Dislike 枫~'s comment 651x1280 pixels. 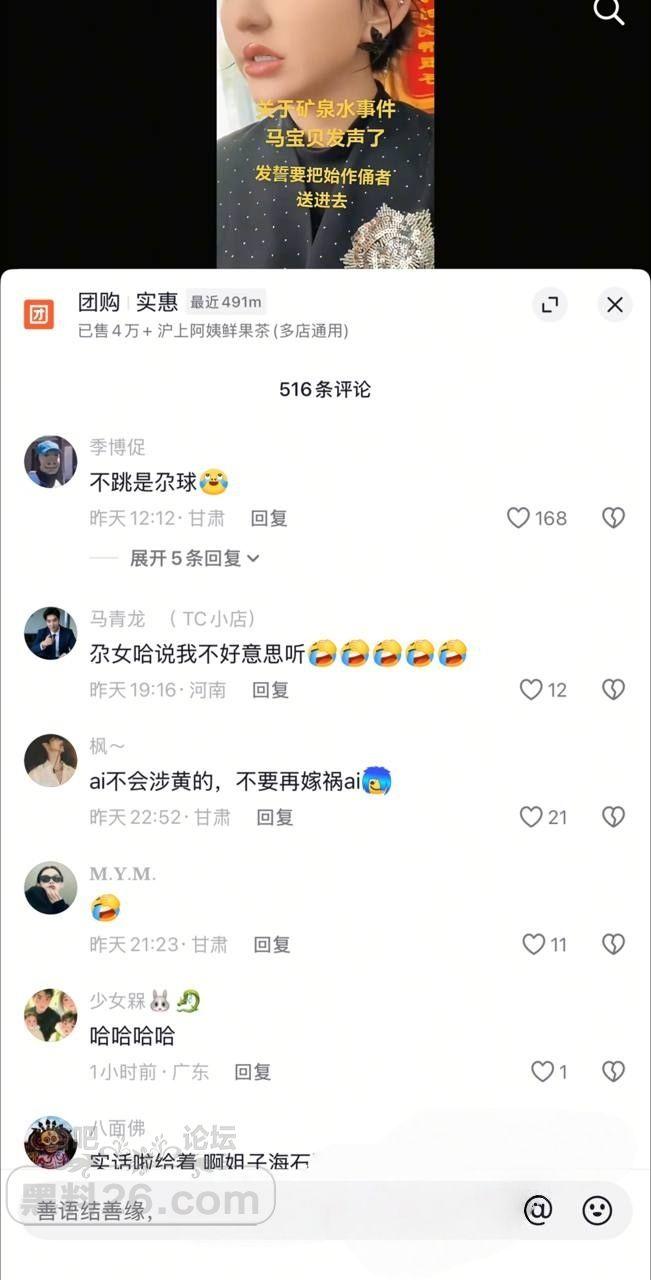point(613,817)
